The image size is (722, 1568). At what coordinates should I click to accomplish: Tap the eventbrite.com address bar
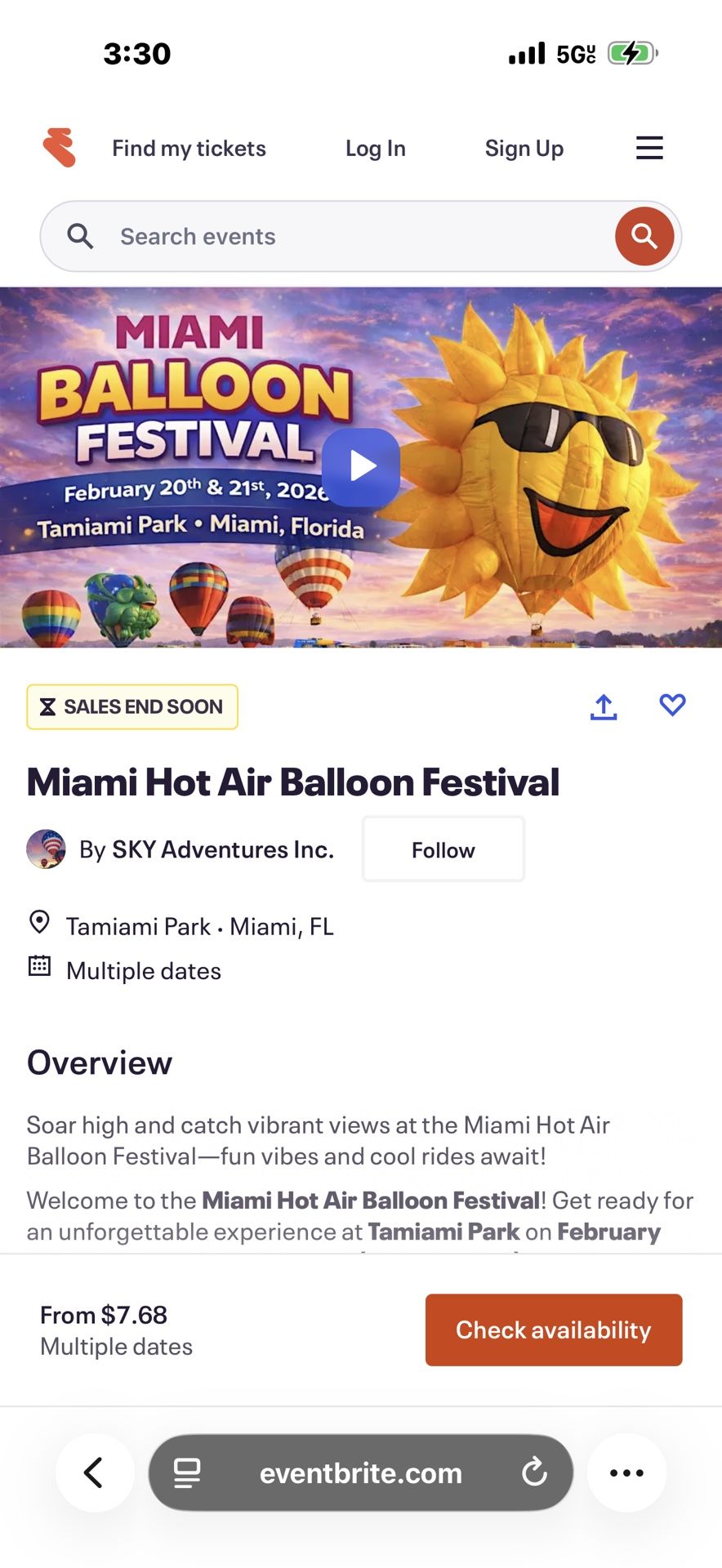(x=361, y=1472)
